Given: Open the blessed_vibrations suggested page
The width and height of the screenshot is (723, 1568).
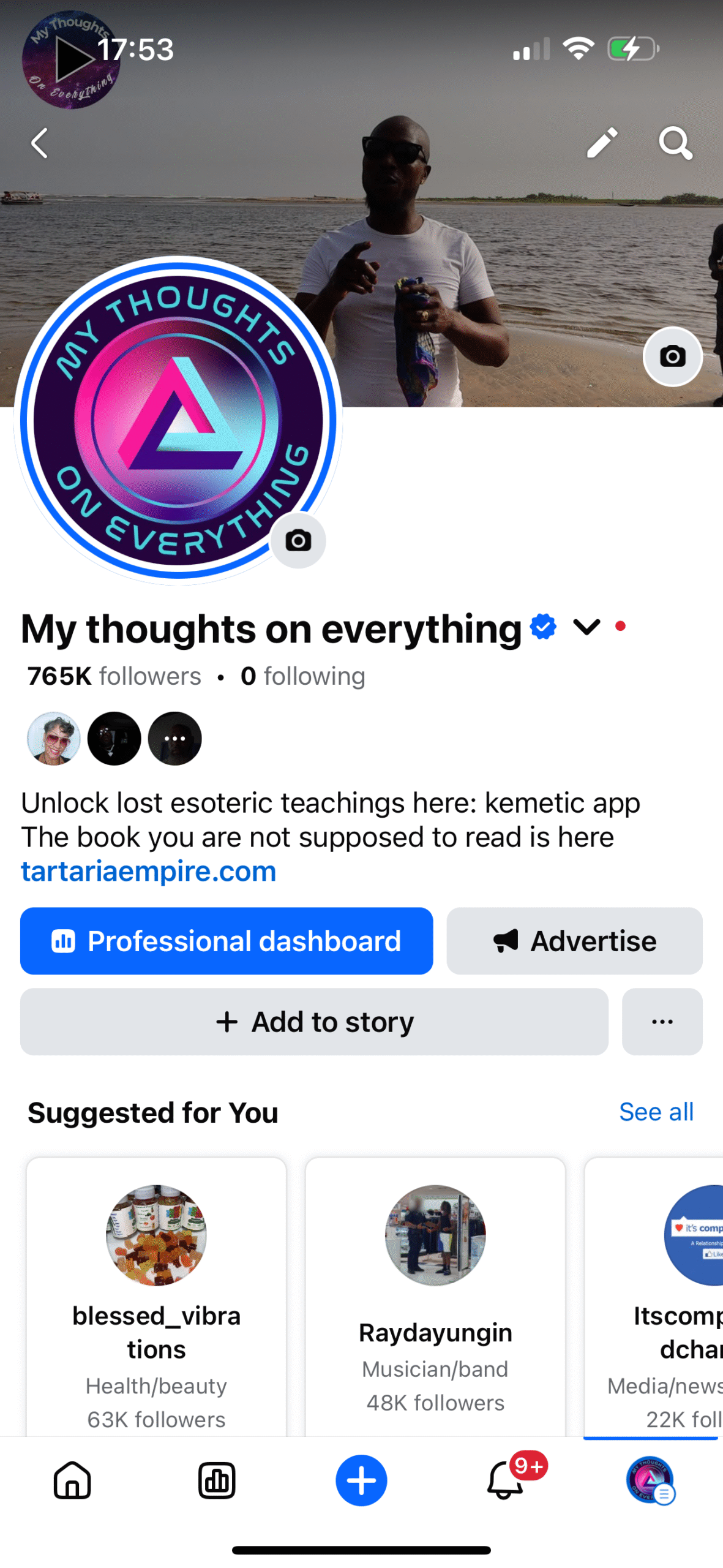Looking at the screenshot, I should (x=156, y=1298).
